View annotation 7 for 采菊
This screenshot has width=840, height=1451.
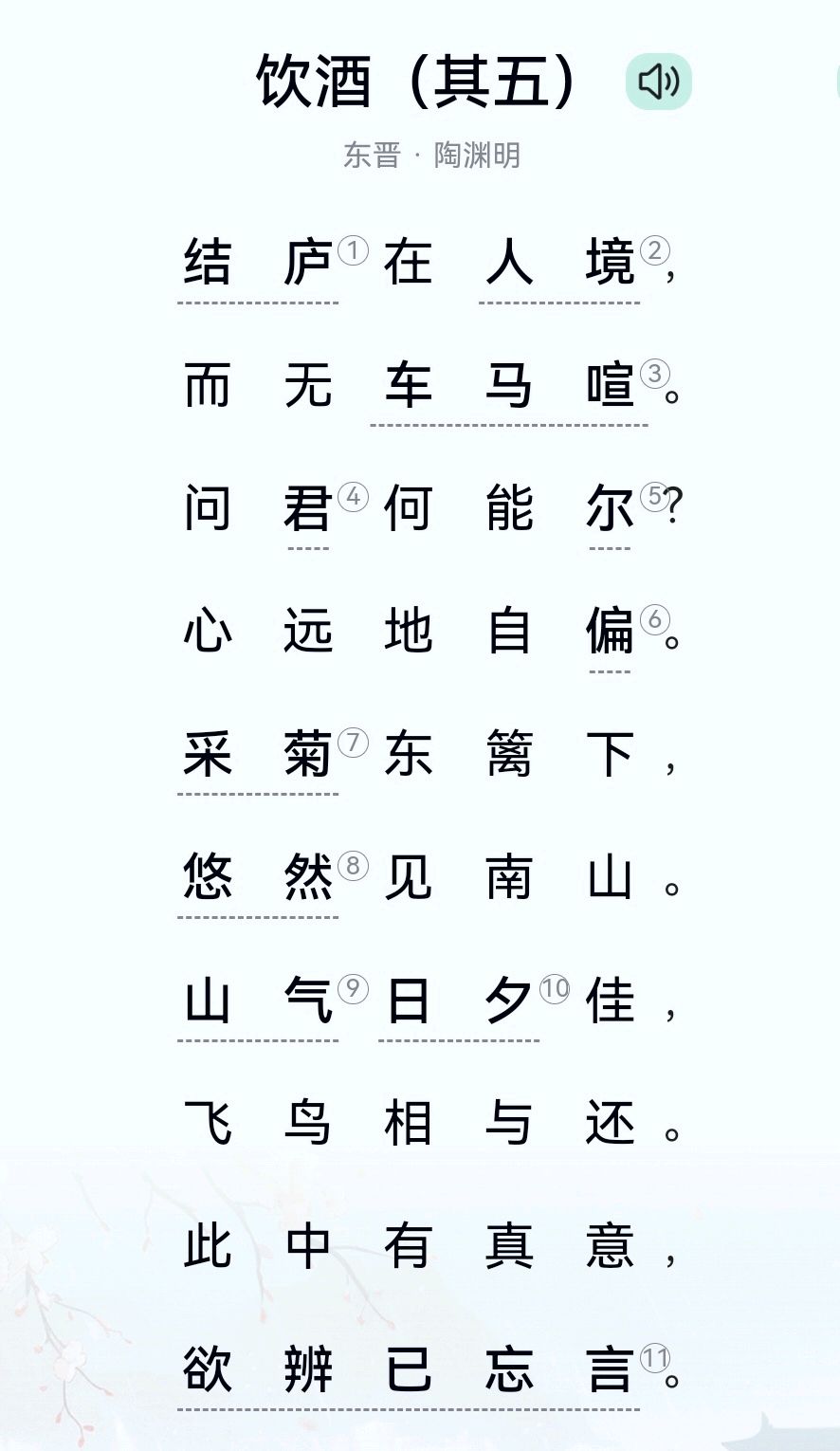(x=353, y=742)
